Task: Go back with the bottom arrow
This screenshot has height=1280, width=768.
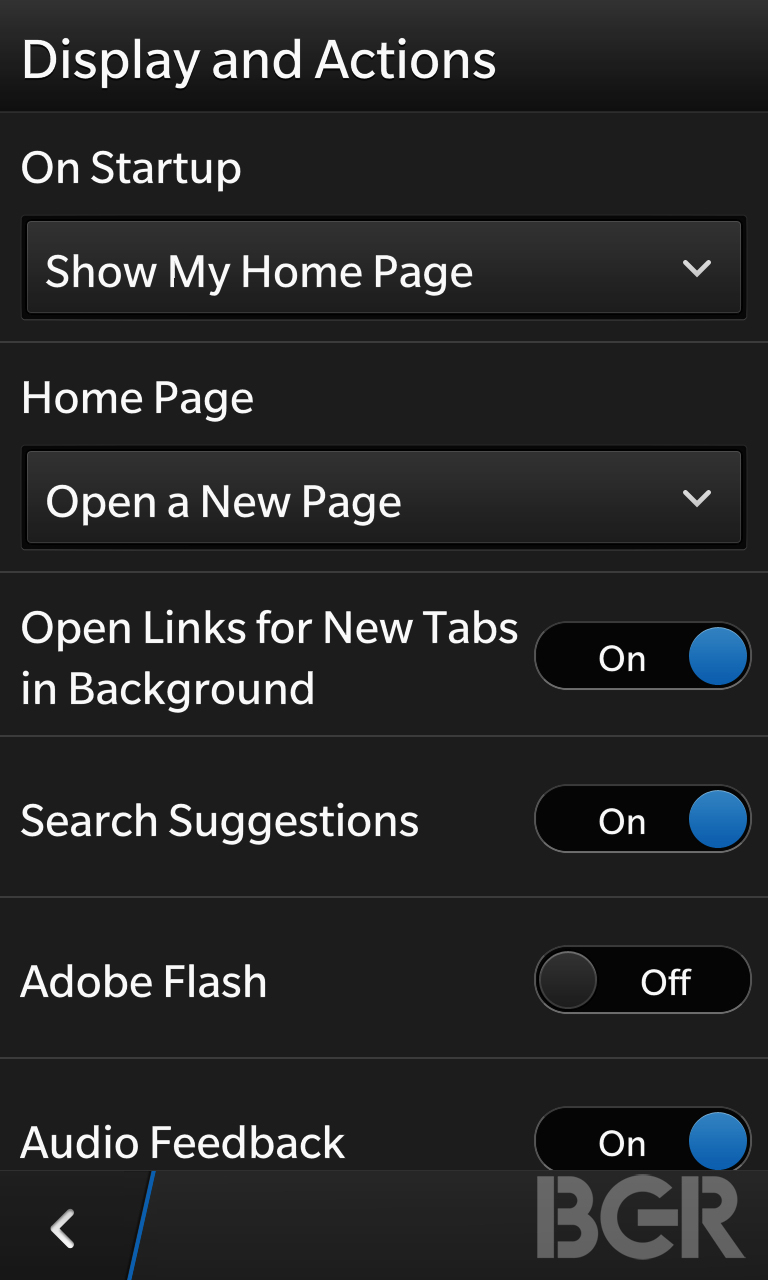Action: 63,1228
